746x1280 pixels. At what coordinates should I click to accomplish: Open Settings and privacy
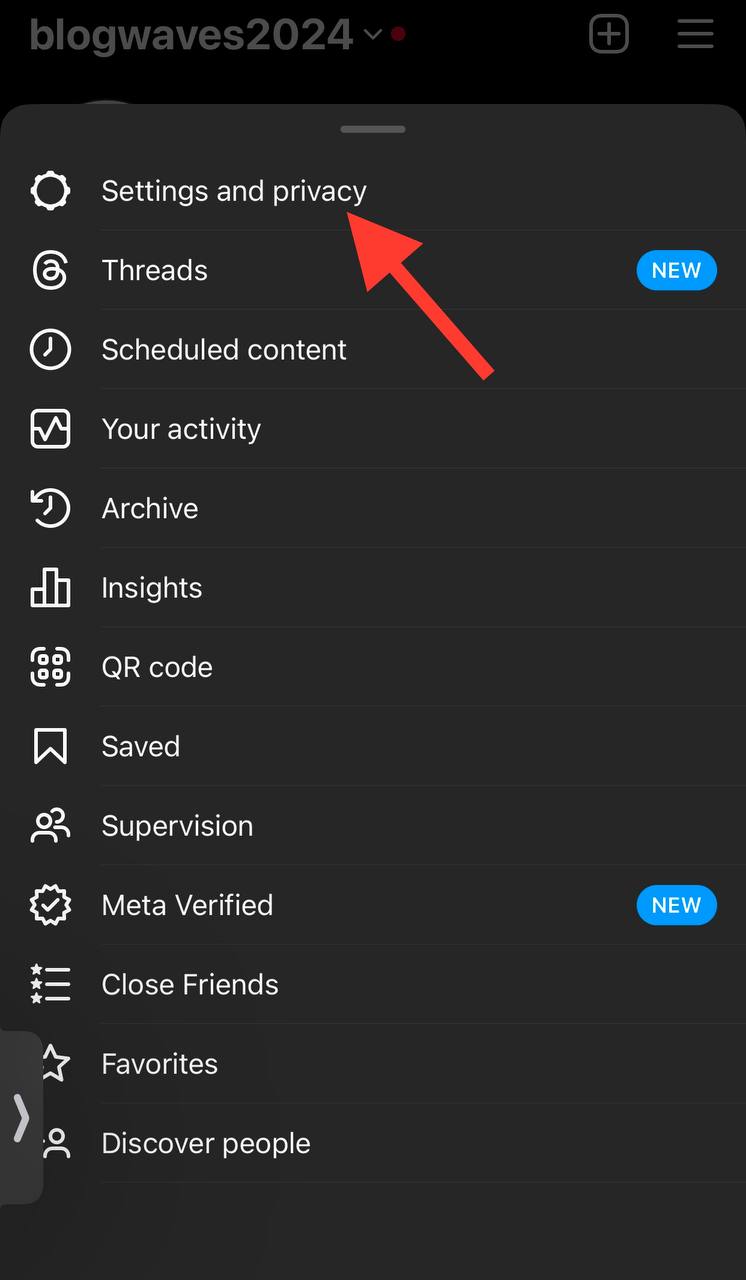click(x=233, y=190)
